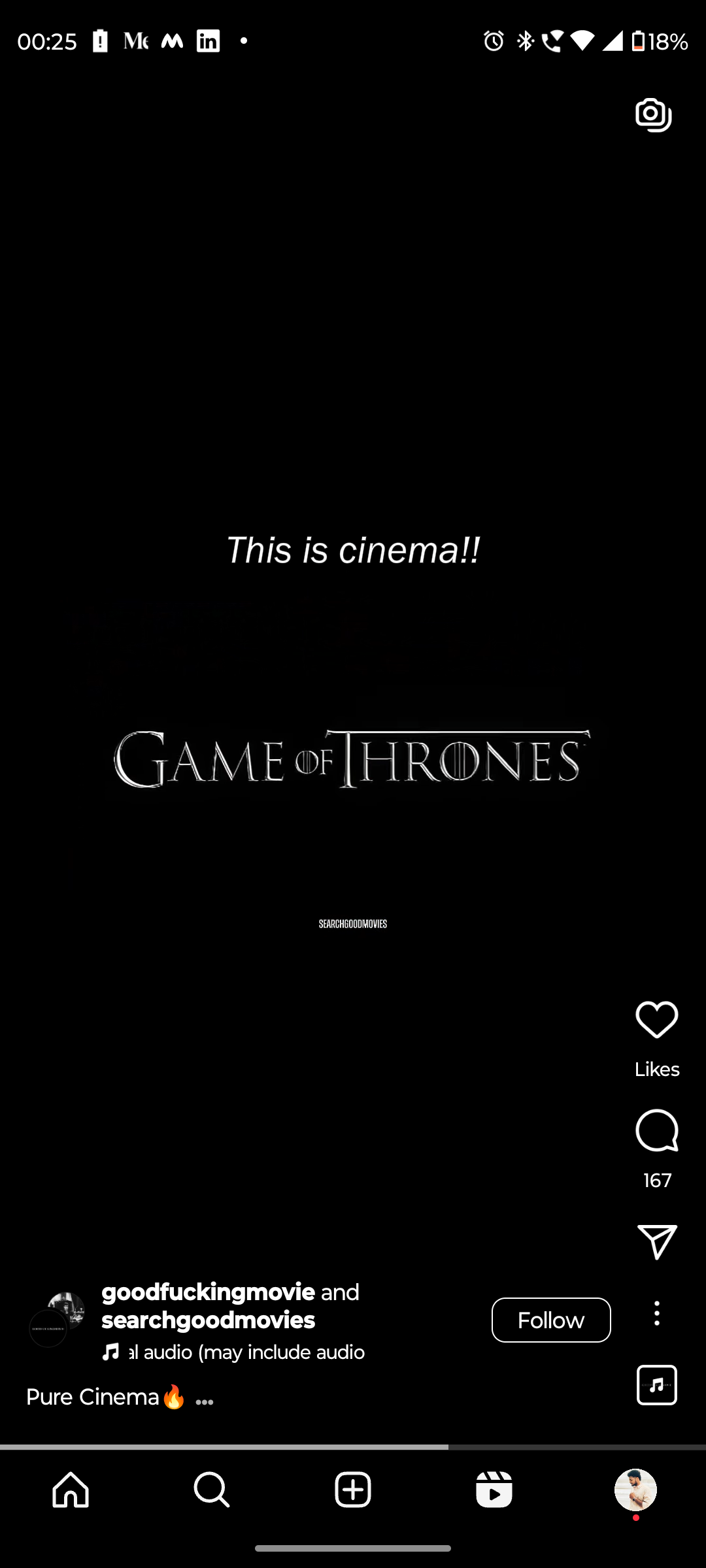The height and width of the screenshot is (1568, 706).
Task: Switch to the Search tab
Action: [x=212, y=1490]
